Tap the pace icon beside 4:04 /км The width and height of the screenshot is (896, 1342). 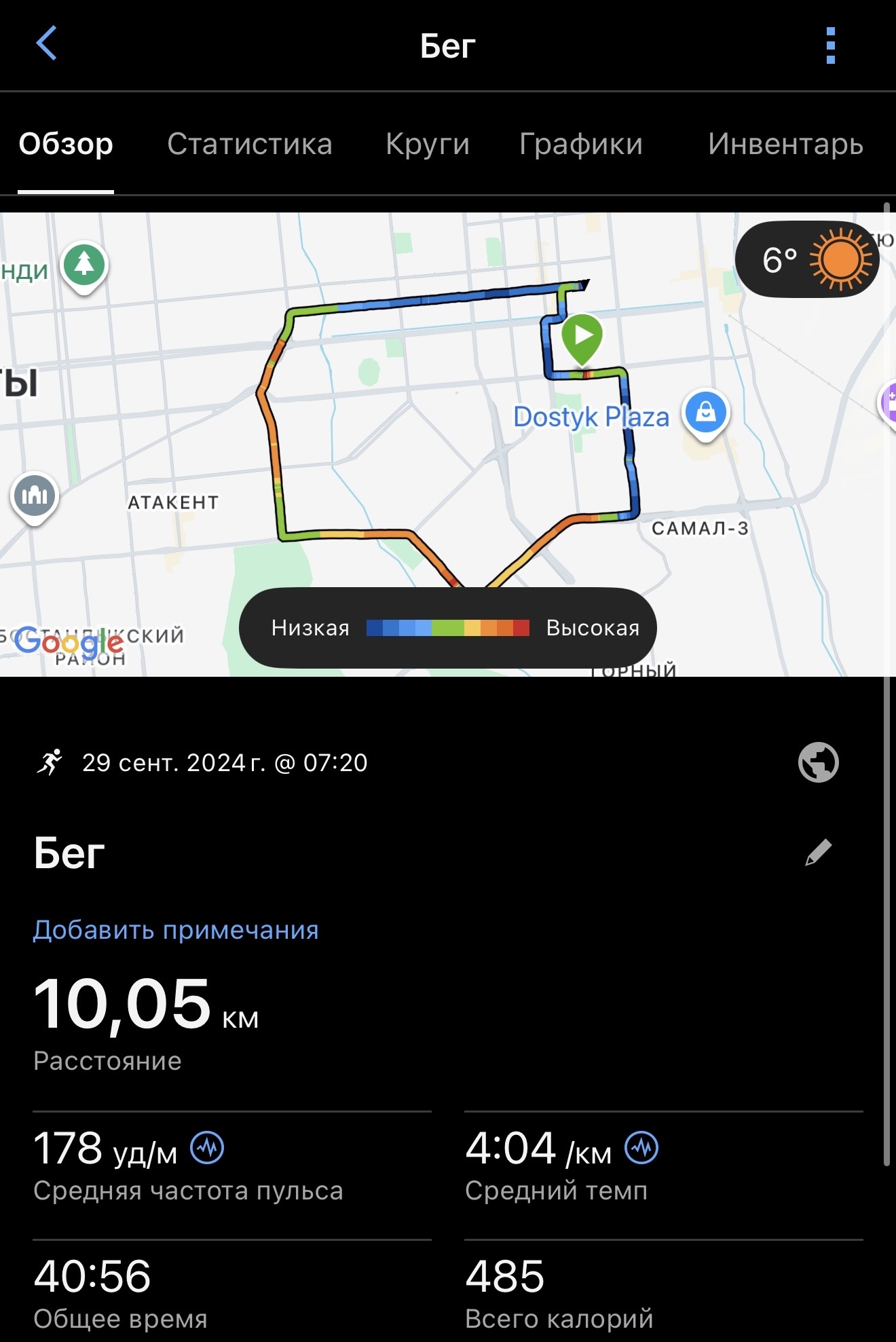click(641, 1148)
